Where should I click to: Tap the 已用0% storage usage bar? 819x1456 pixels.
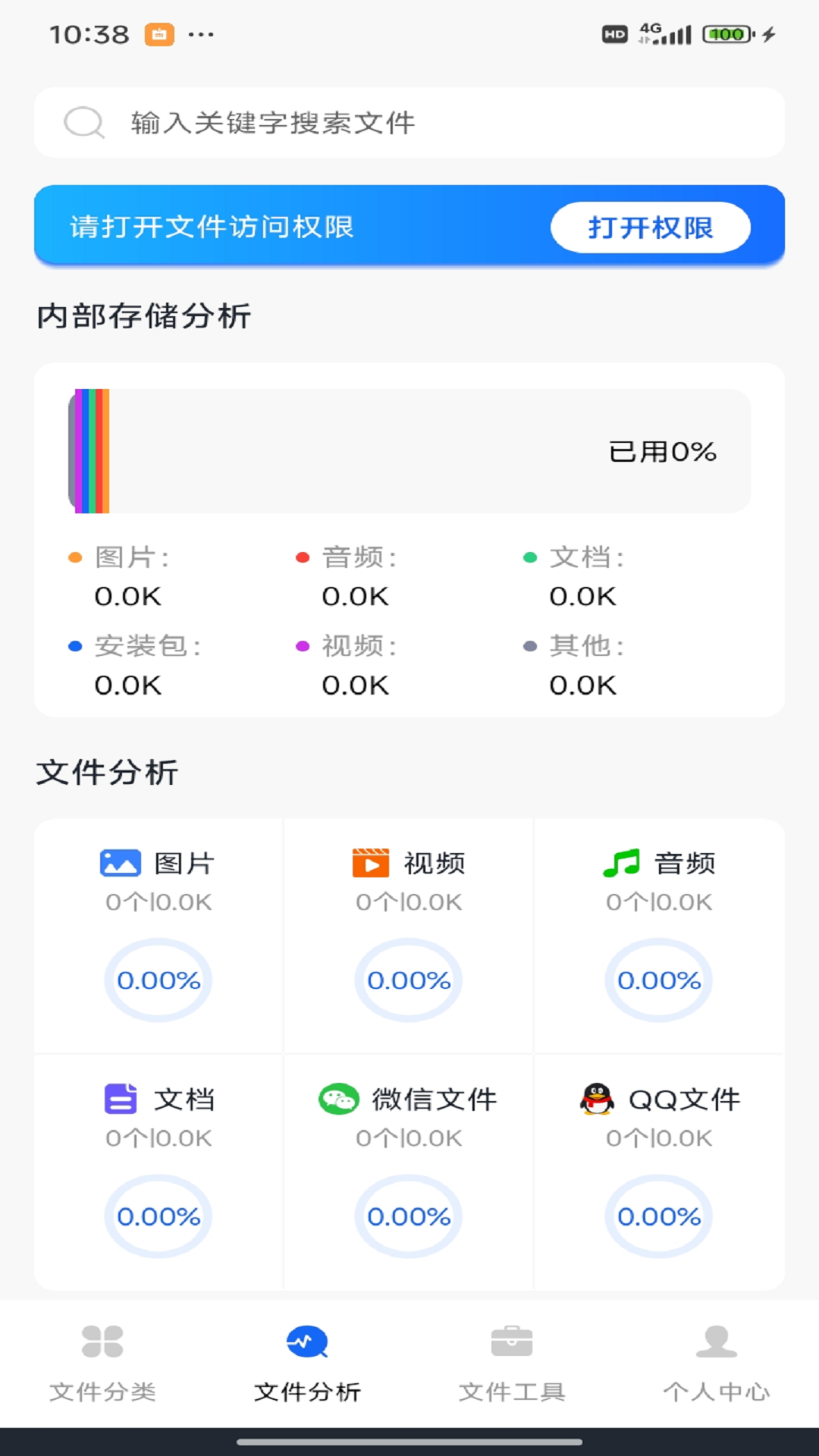pyautogui.click(x=409, y=450)
